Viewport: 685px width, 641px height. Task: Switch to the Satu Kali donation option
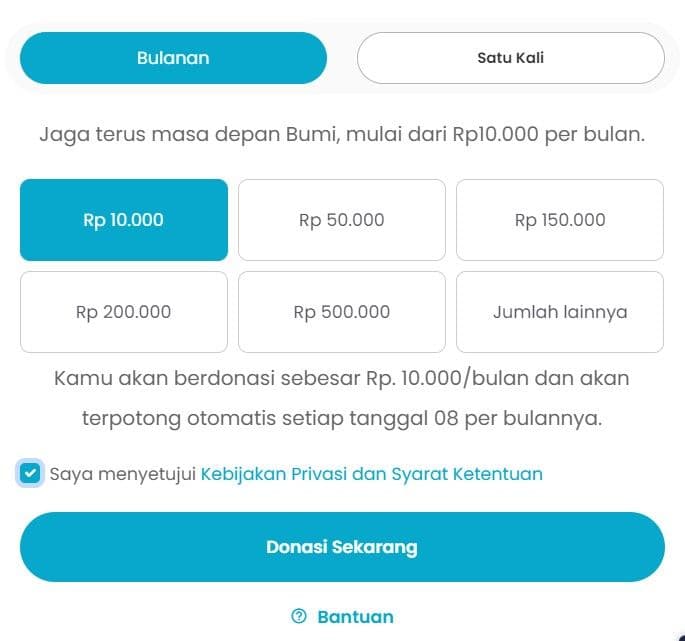click(510, 58)
